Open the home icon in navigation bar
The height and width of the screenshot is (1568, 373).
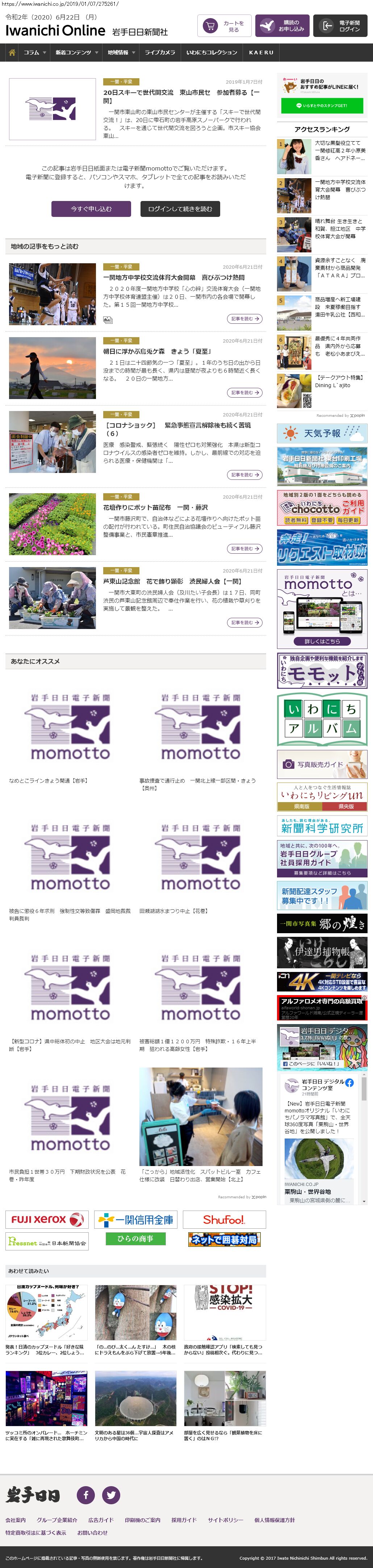point(12,53)
